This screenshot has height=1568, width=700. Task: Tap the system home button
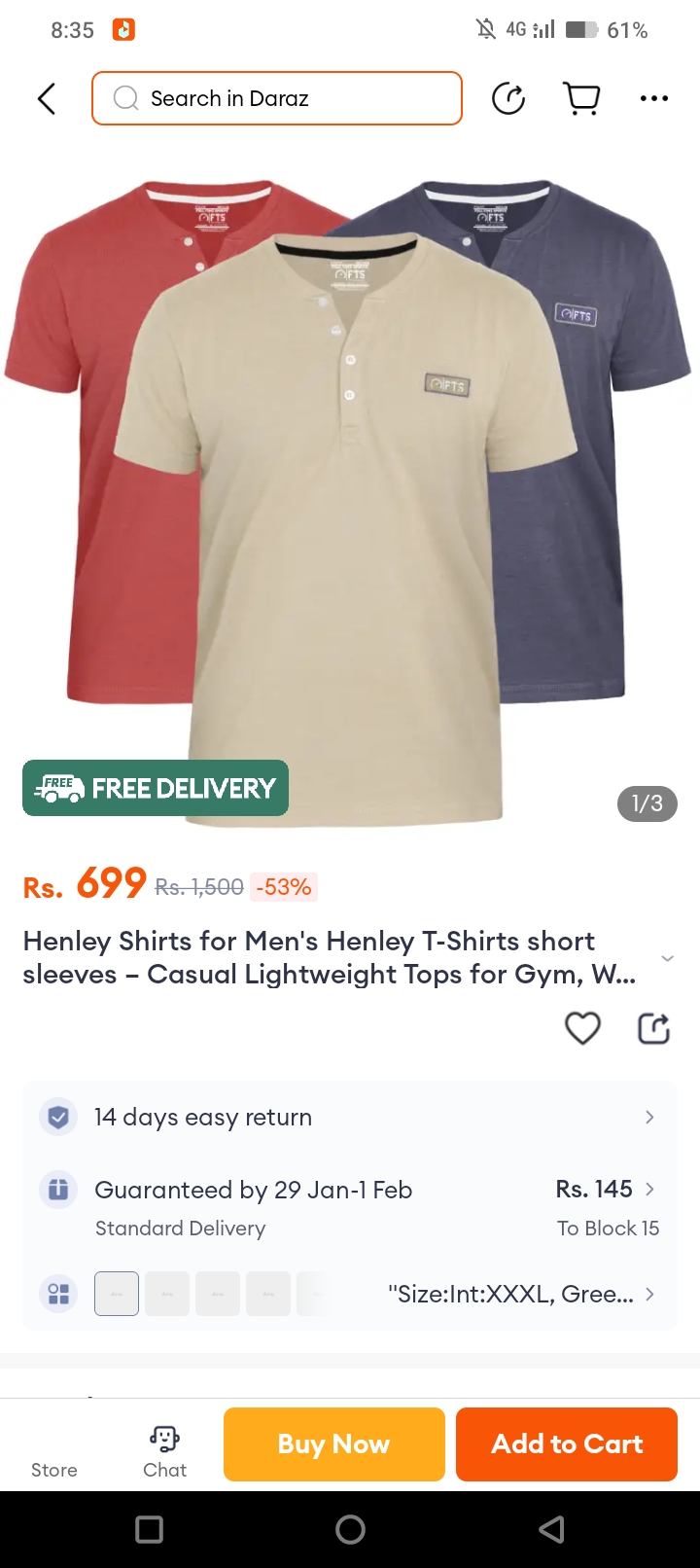click(350, 1529)
